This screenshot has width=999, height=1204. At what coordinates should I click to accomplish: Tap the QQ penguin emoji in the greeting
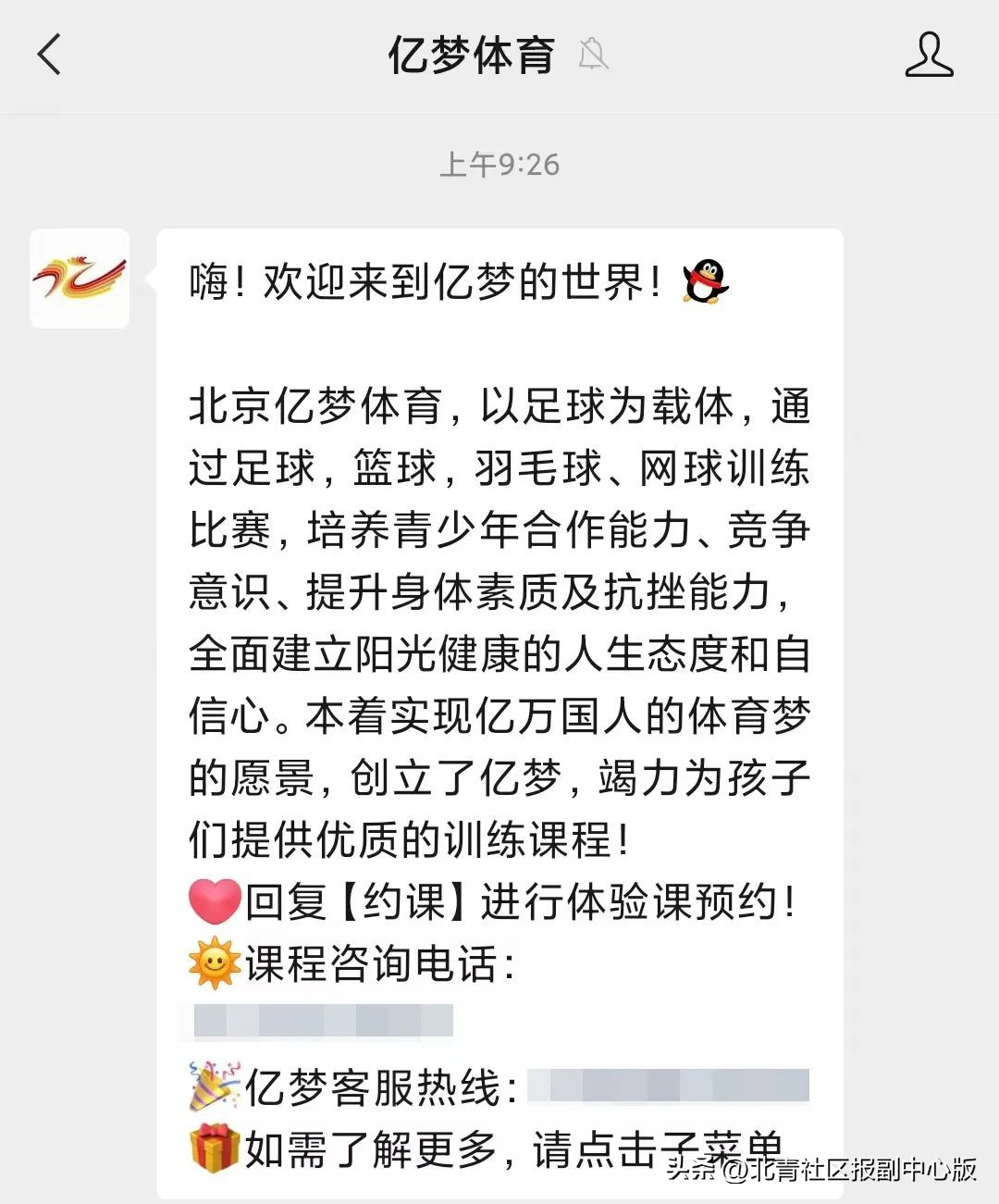pos(708,283)
